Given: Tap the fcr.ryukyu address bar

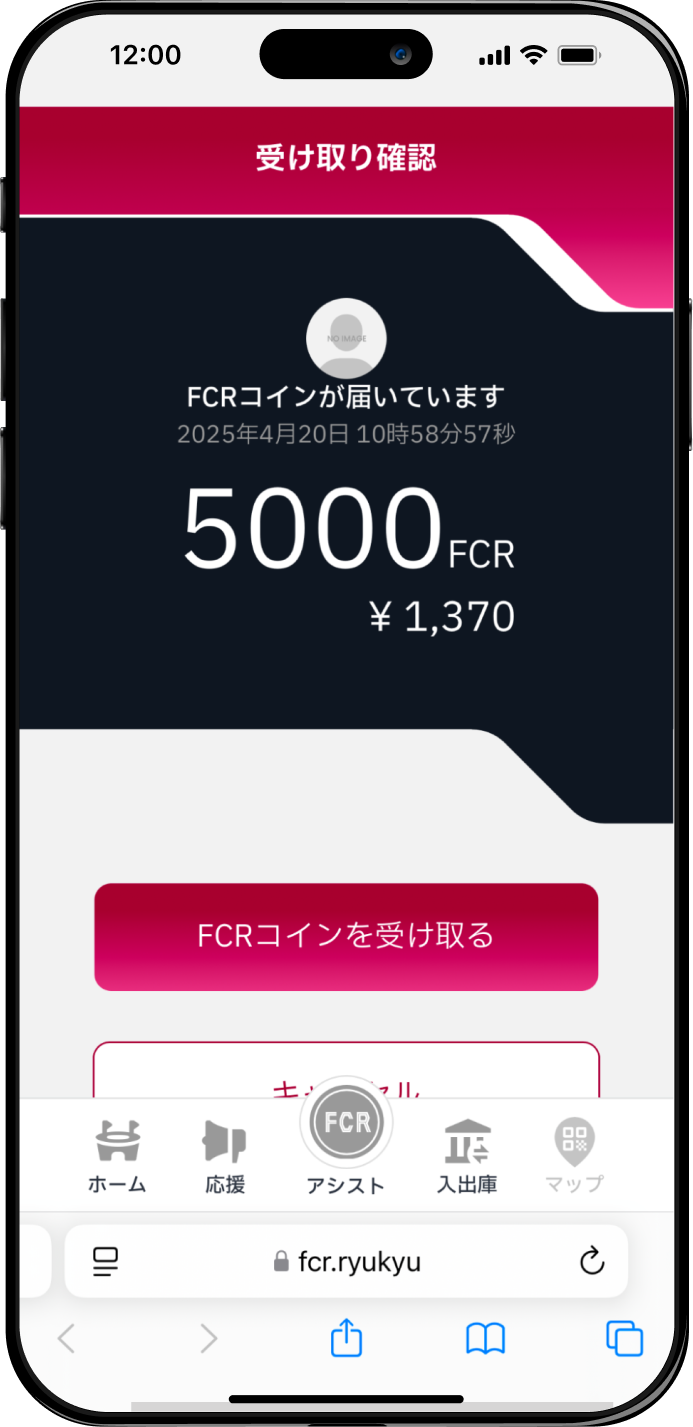Looking at the screenshot, I should coord(346,1262).
